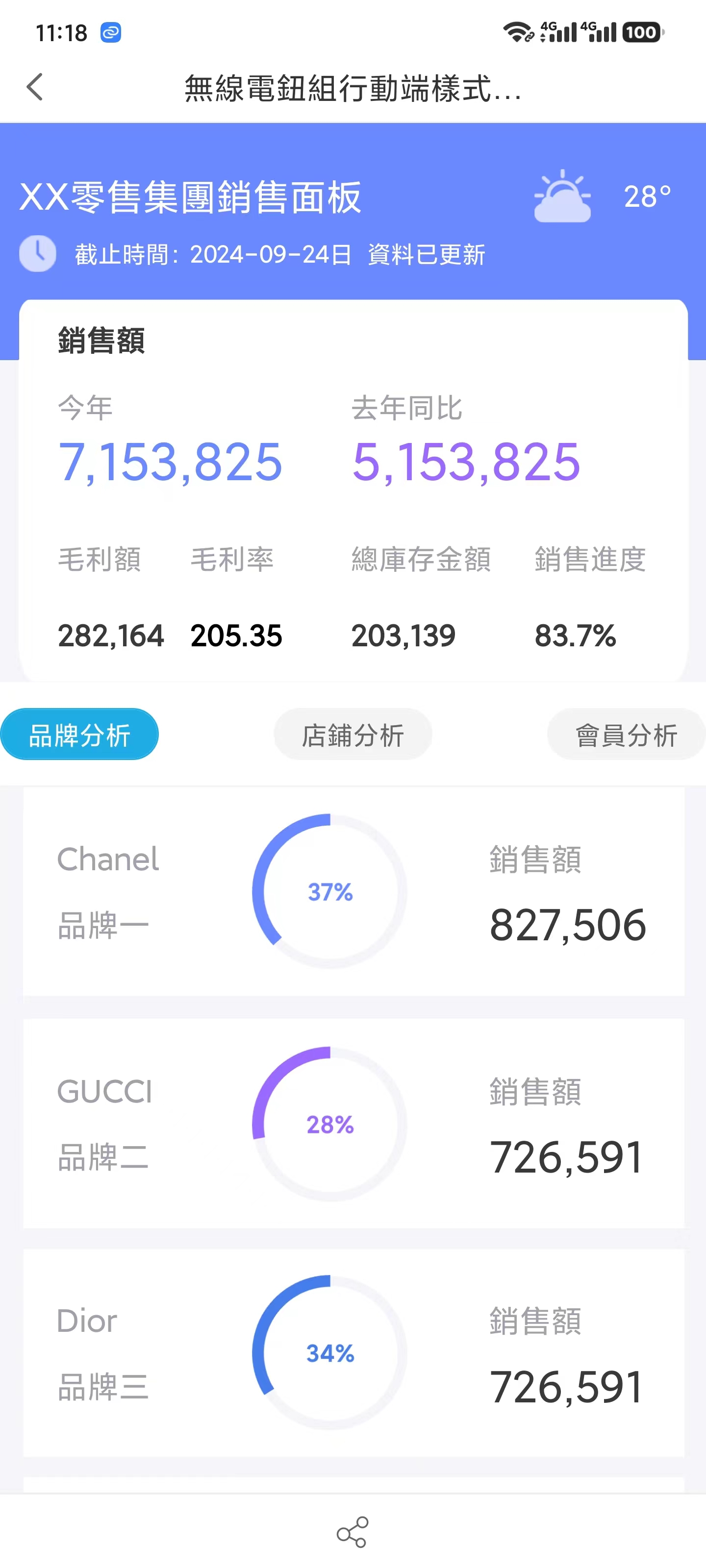Image resolution: width=706 pixels, height=1568 pixels.
Task: Toggle the 品牌分析 selected pill
Action: click(x=80, y=734)
